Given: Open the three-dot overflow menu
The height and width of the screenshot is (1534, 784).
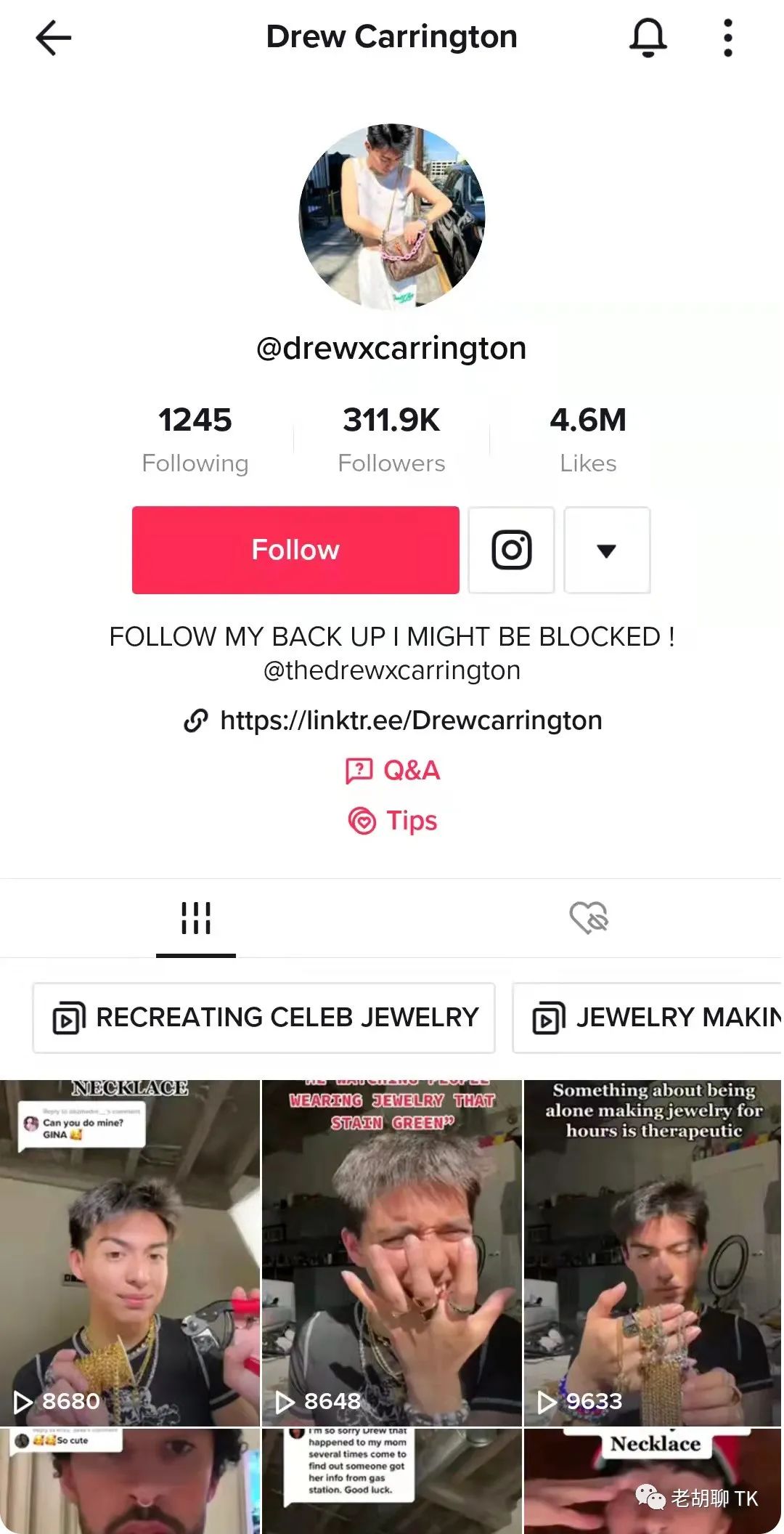Looking at the screenshot, I should [727, 38].
